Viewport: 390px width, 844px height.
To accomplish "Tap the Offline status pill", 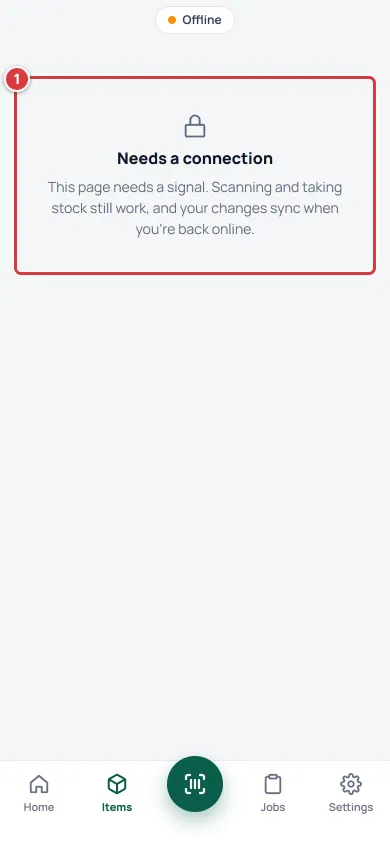I will (195, 20).
